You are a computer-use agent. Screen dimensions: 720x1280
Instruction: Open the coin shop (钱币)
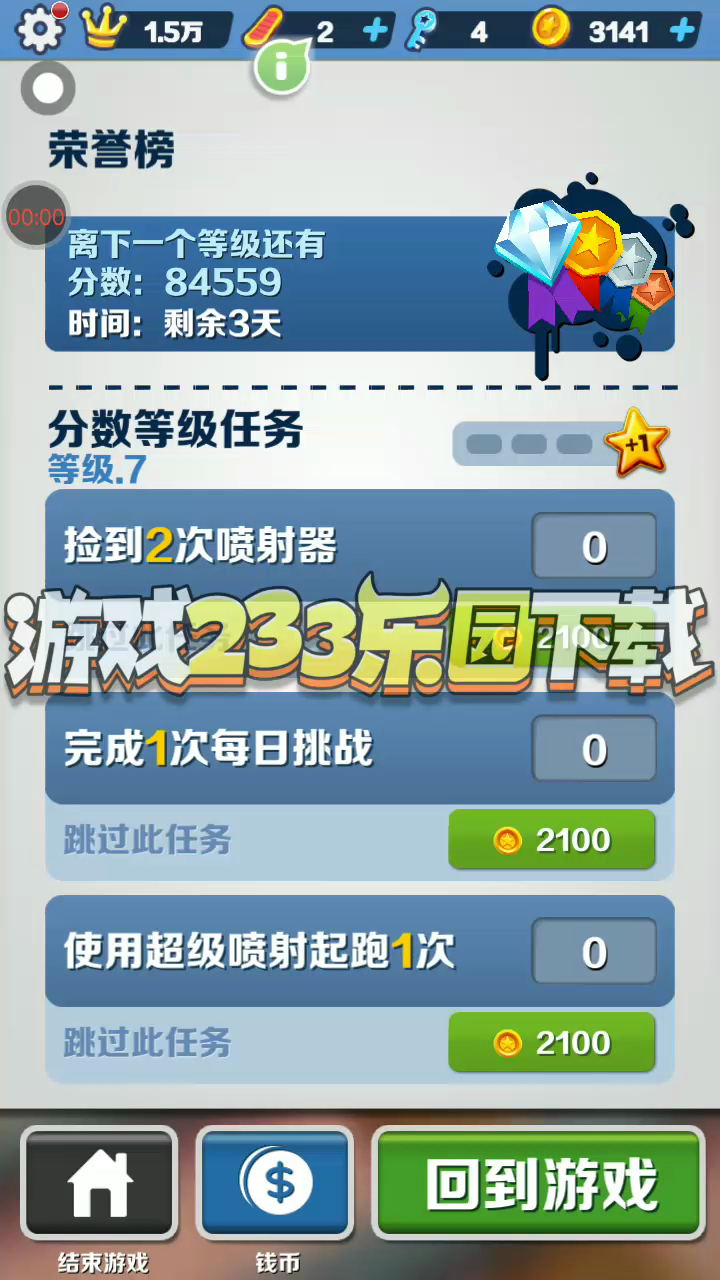coord(276,1183)
